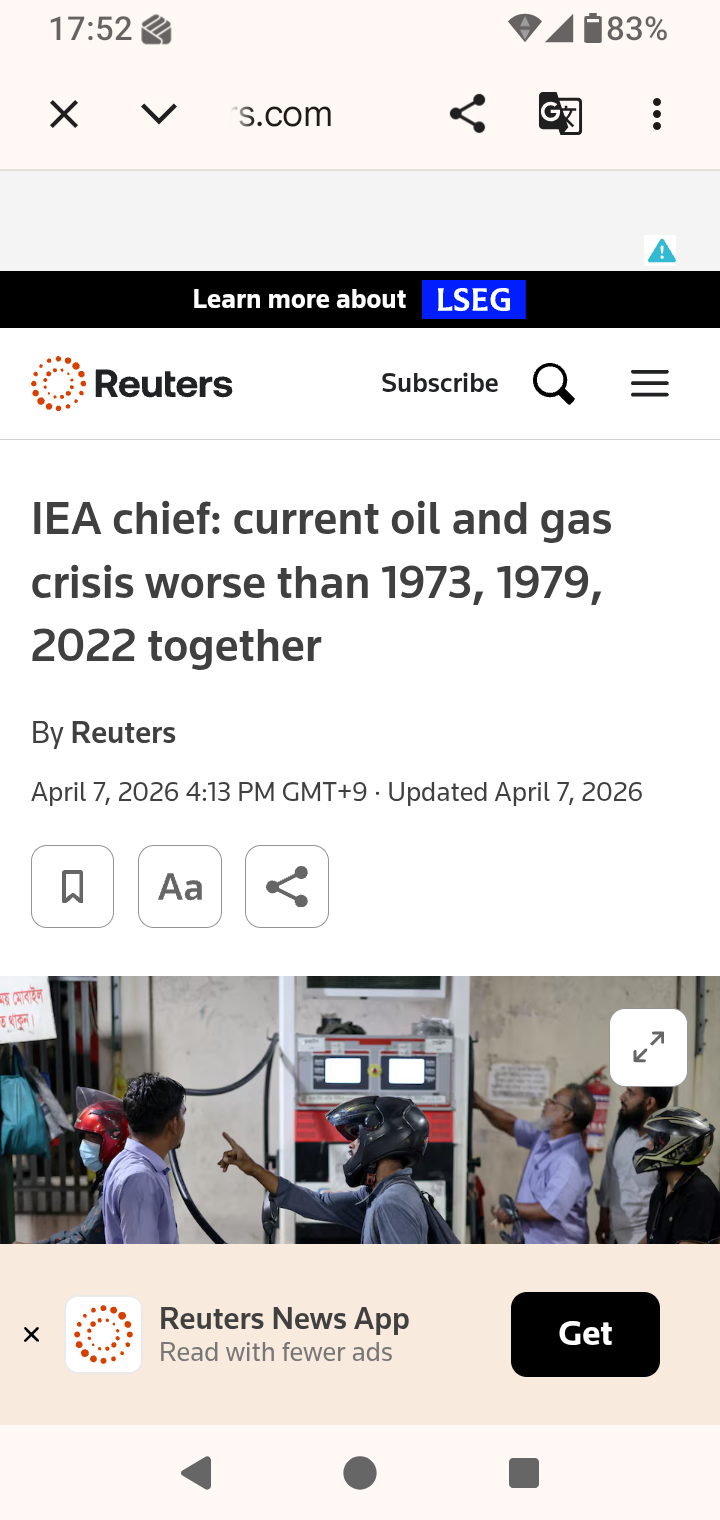Expand the article photo to fullscreen

(x=648, y=1047)
